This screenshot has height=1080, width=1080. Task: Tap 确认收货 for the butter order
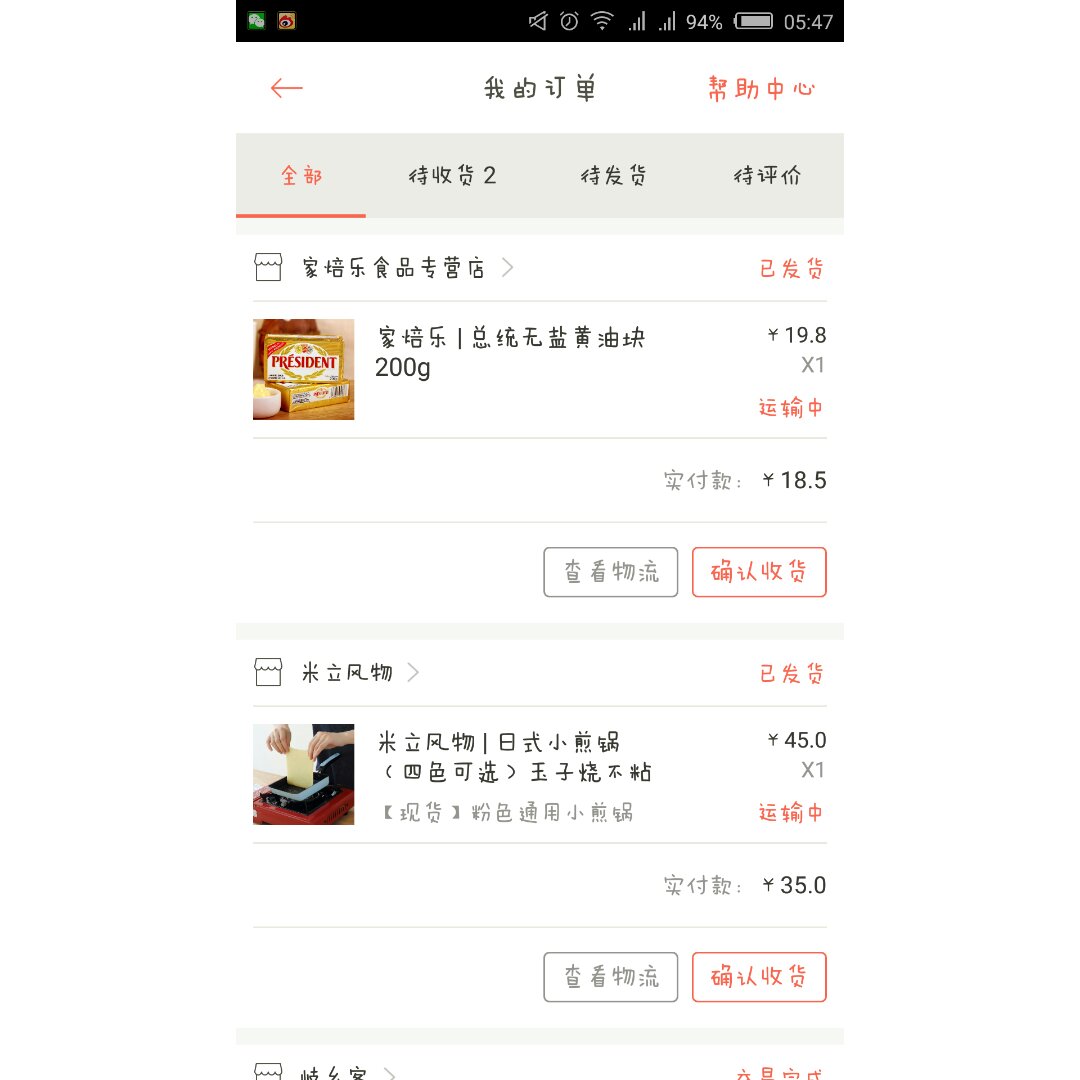pos(759,572)
